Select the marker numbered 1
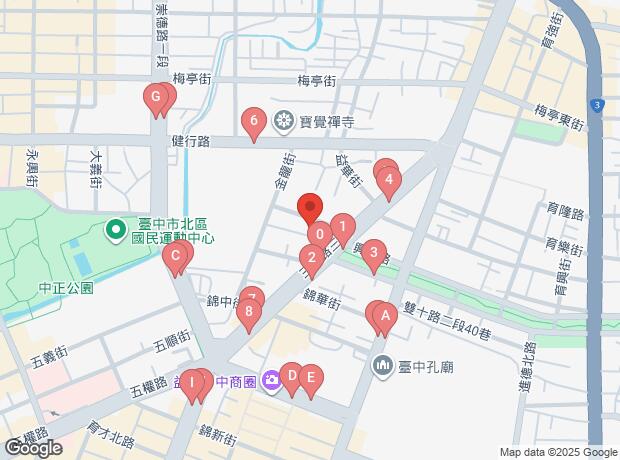This screenshot has height=460, width=620. [343, 226]
